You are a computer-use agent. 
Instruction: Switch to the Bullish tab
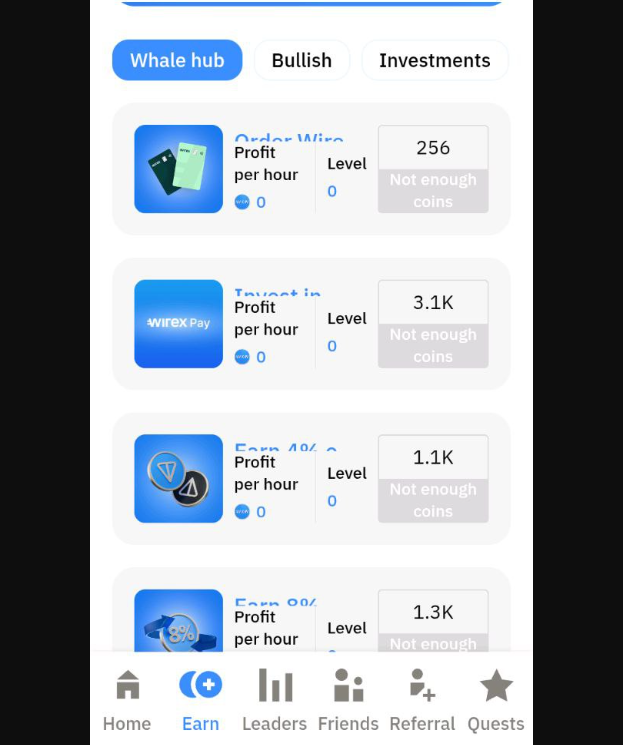pyautogui.click(x=301, y=60)
